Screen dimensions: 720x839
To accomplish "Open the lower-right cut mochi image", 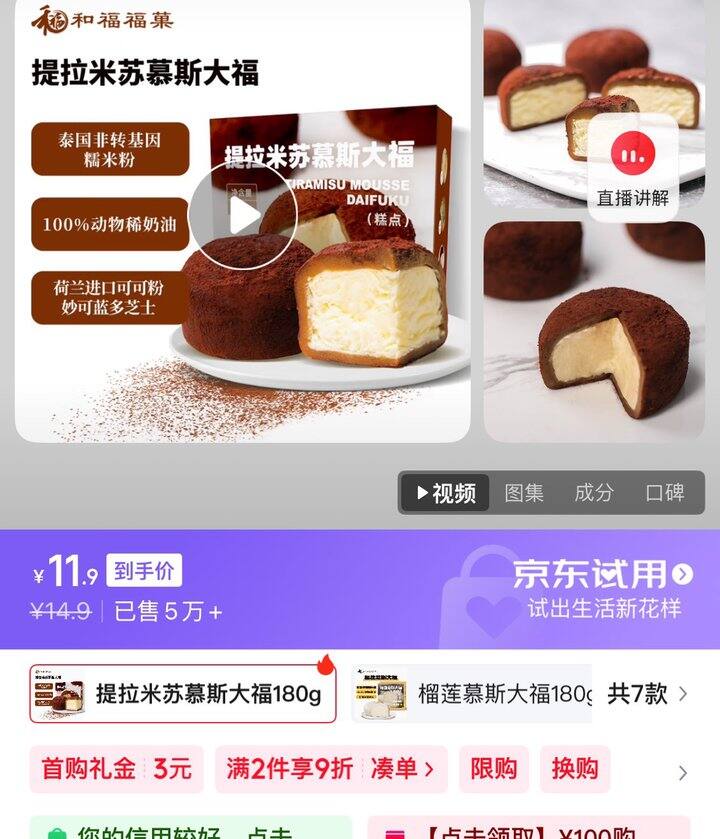I will [x=594, y=332].
